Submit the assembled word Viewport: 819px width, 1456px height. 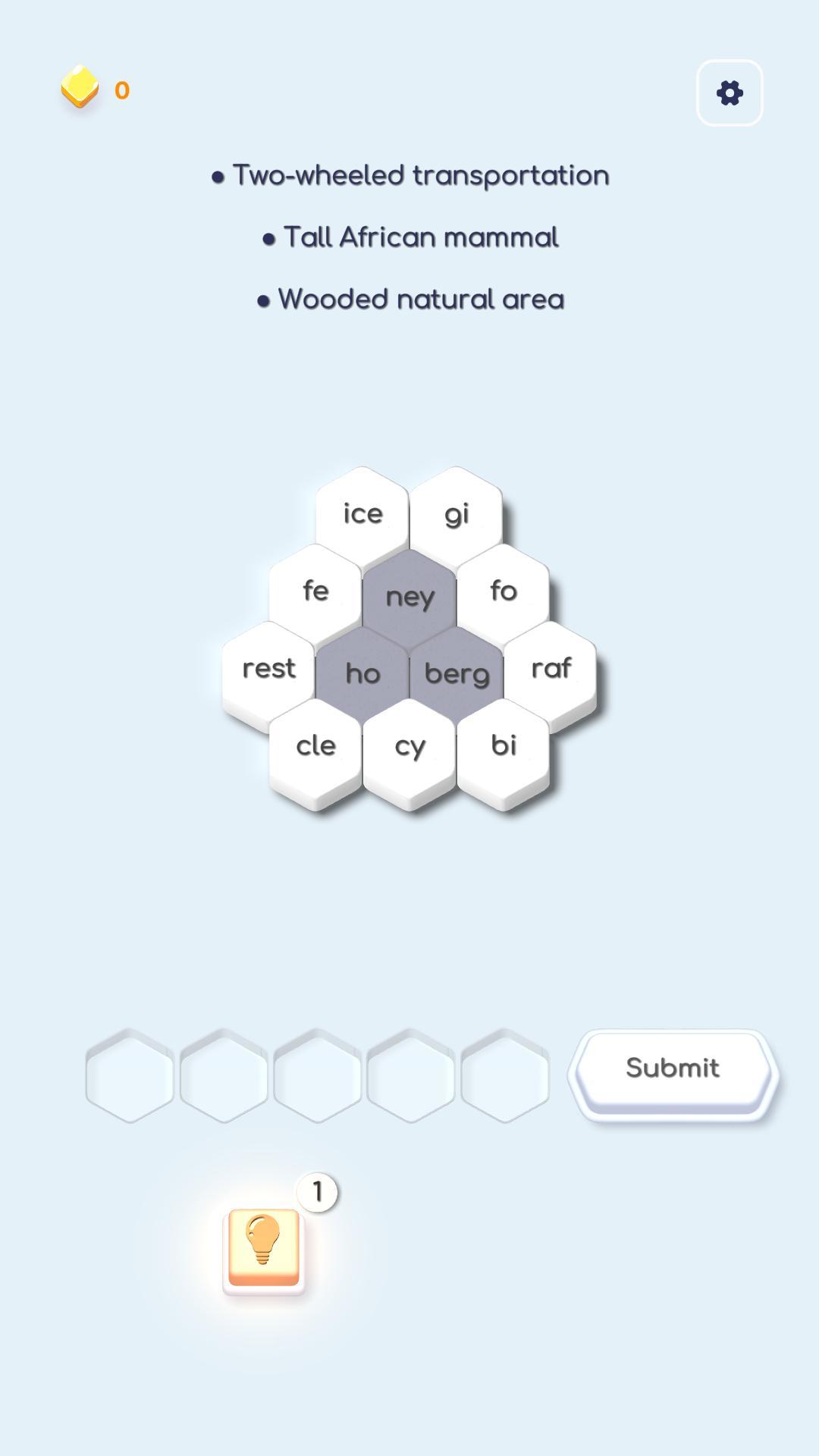[x=673, y=1068]
